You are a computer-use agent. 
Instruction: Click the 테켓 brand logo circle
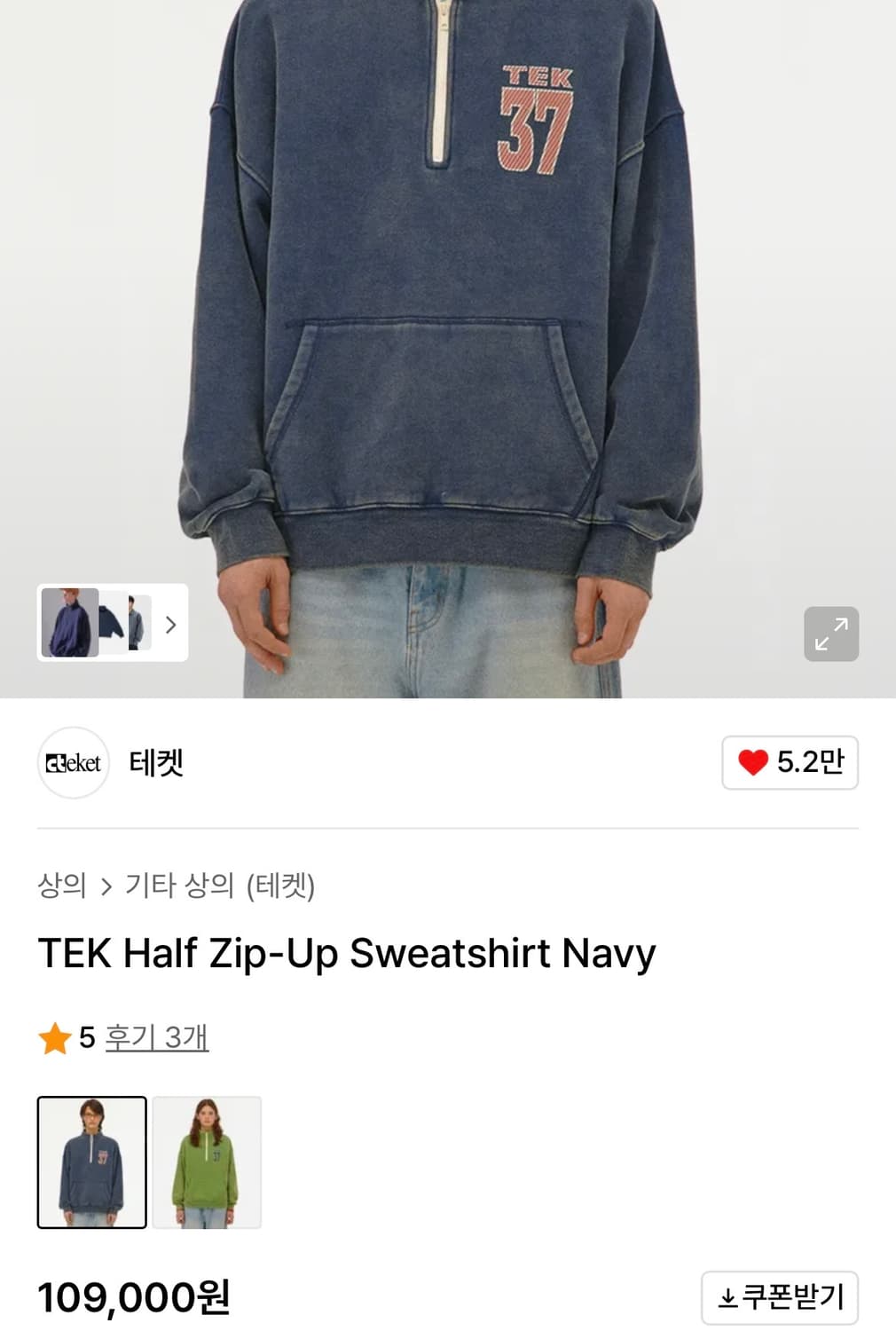click(73, 763)
